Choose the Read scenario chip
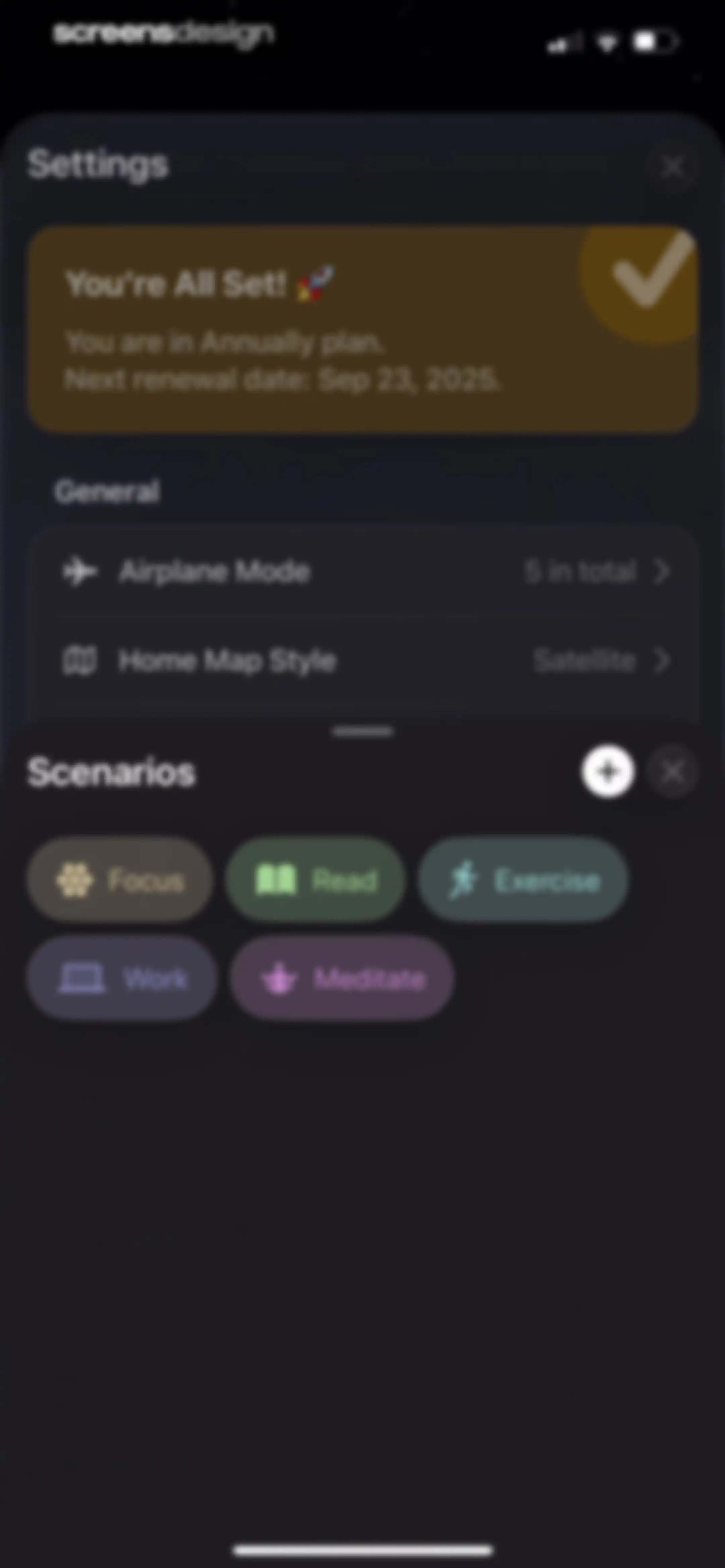725x1568 pixels. point(315,880)
